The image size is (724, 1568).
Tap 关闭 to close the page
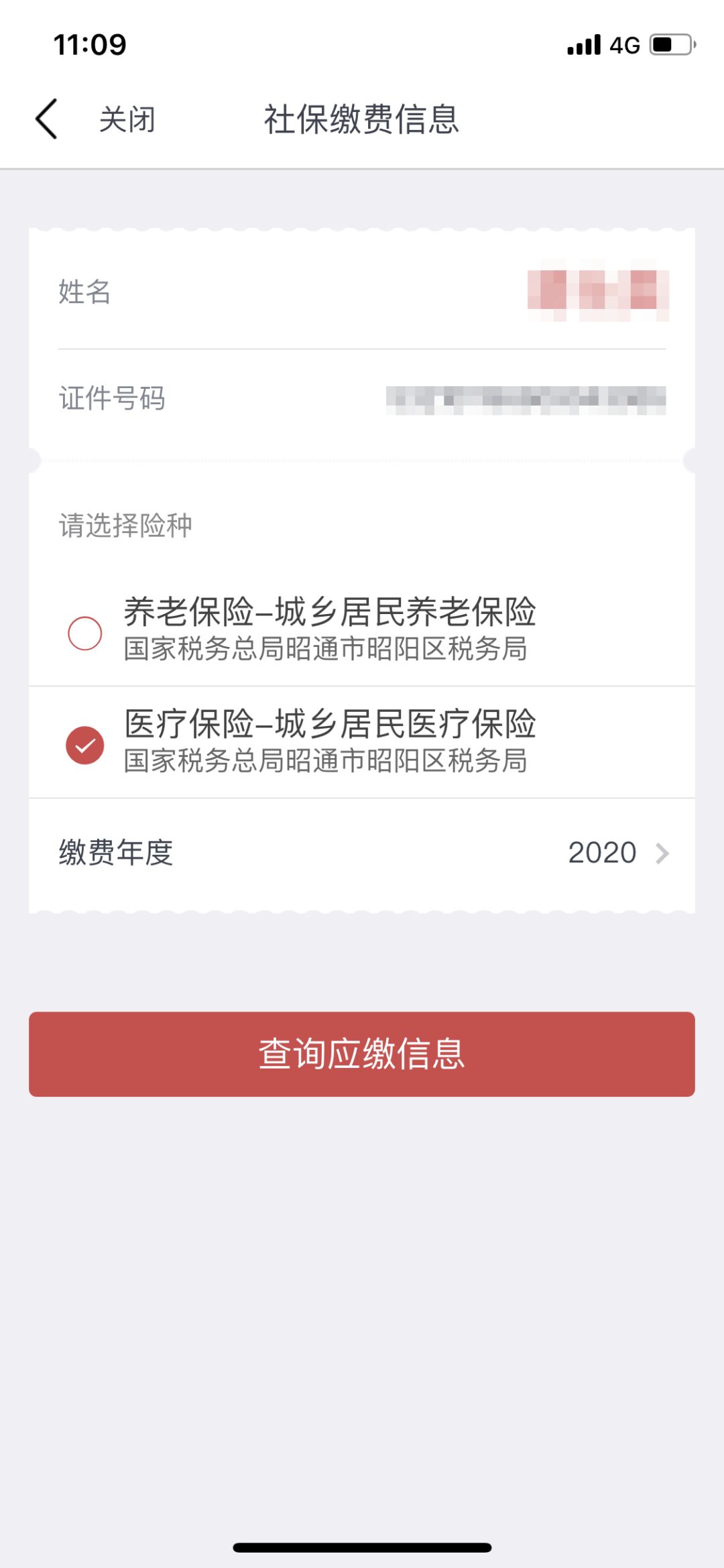(x=127, y=119)
